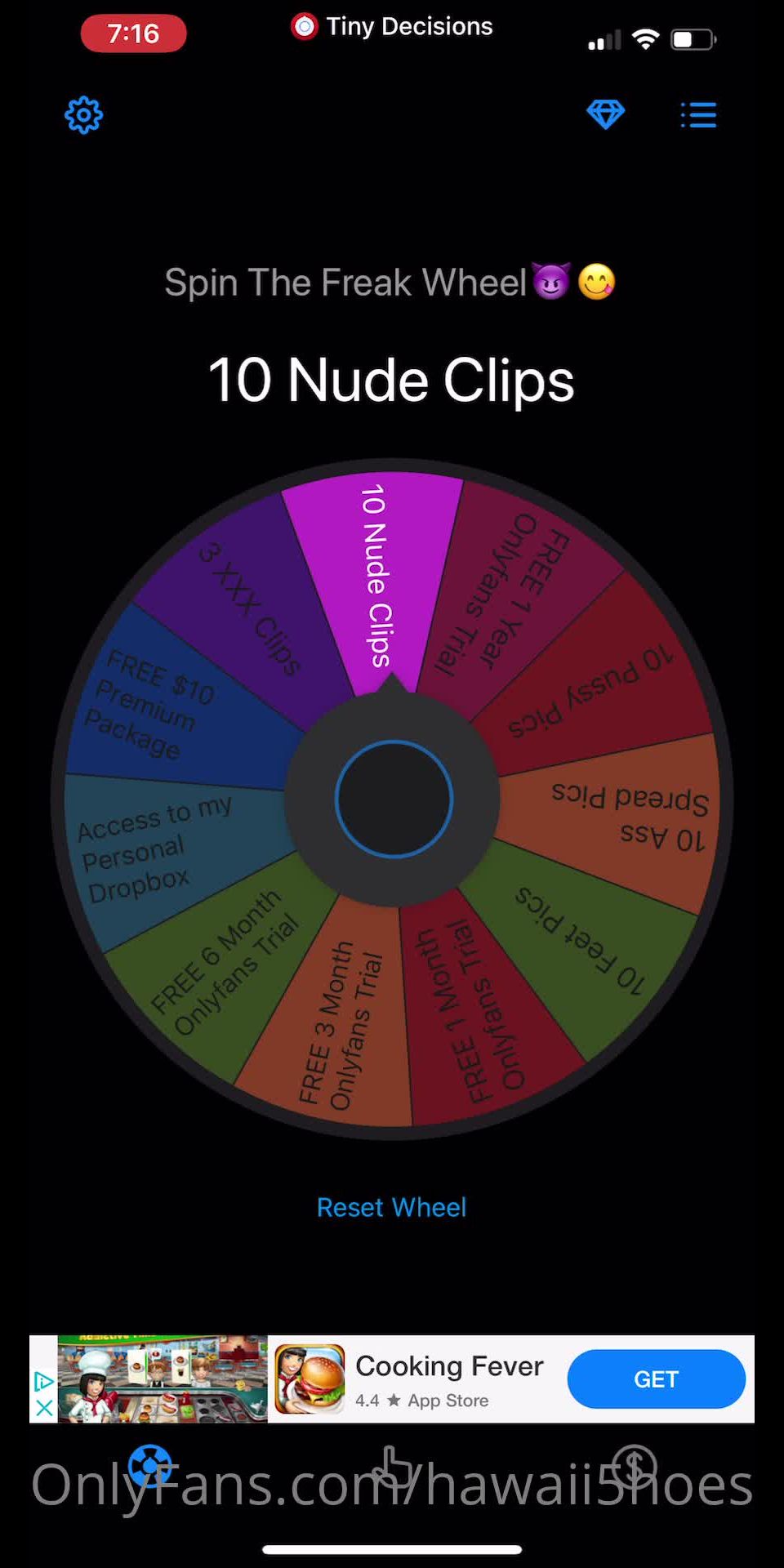The width and height of the screenshot is (784, 1568).
Task: Tap GET on the Cooking Fever ad
Action: [x=656, y=1379]
